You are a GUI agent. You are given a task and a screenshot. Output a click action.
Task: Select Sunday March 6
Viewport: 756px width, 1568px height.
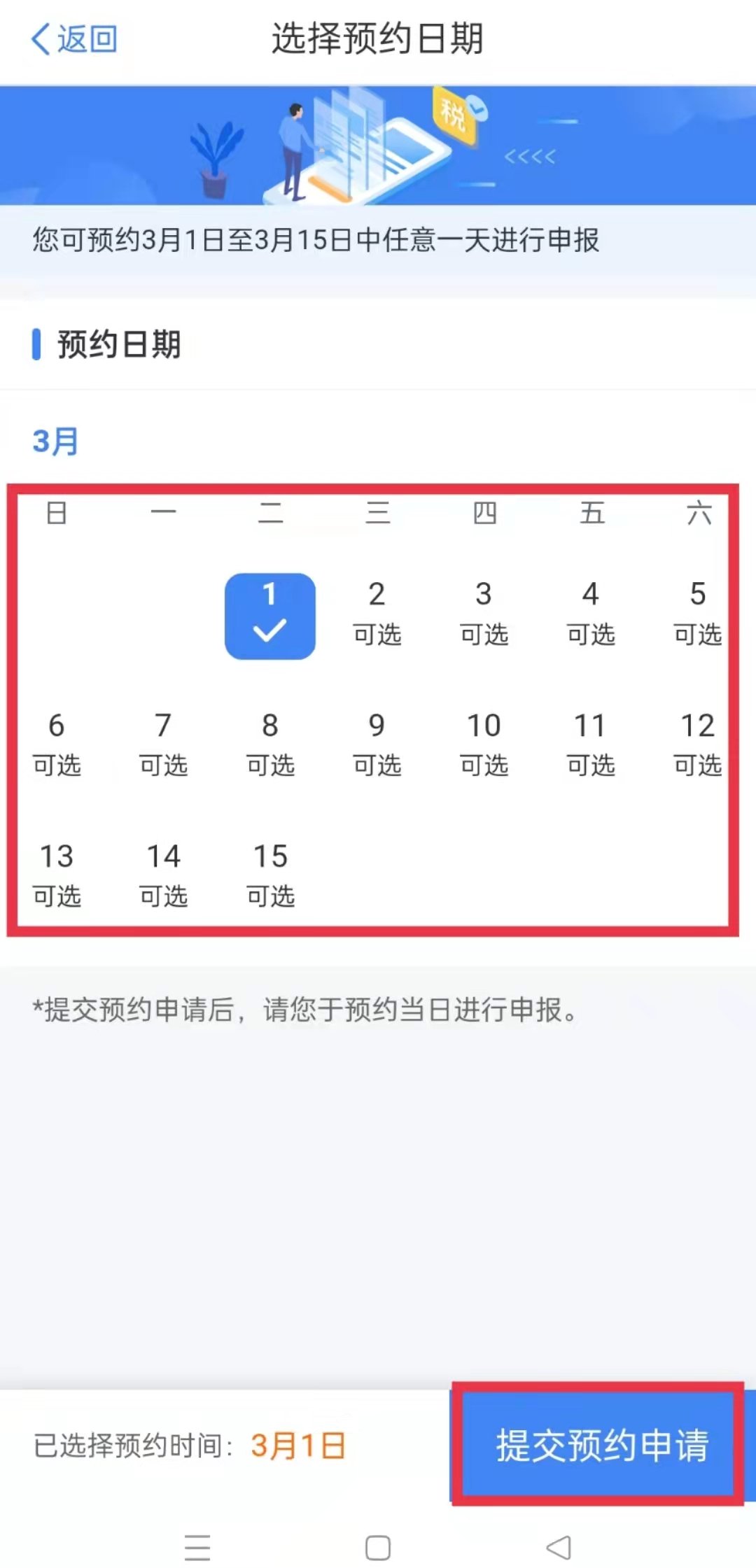(x=57, y=744)
